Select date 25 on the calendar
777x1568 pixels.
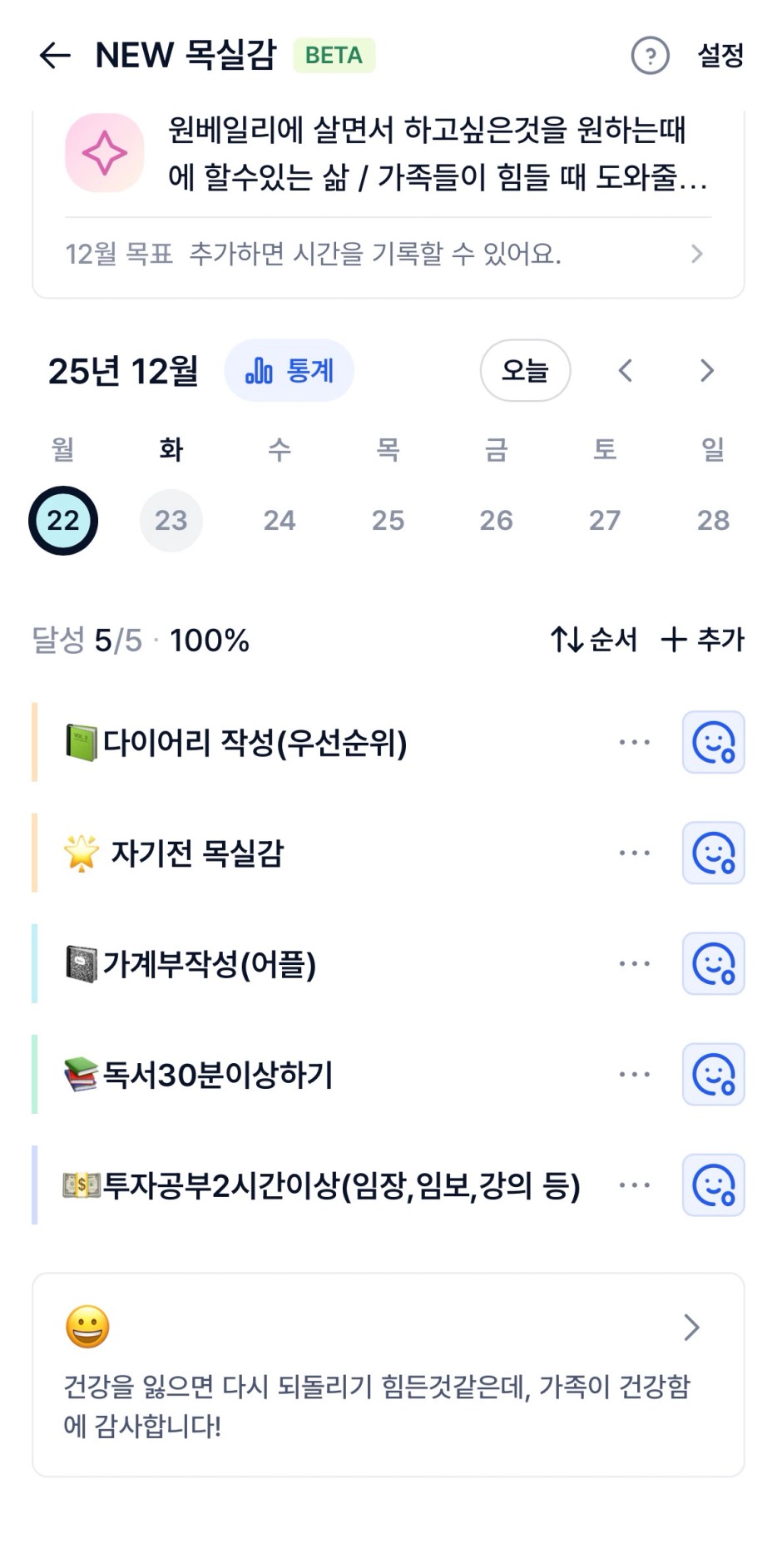click(x=388, y=521)
